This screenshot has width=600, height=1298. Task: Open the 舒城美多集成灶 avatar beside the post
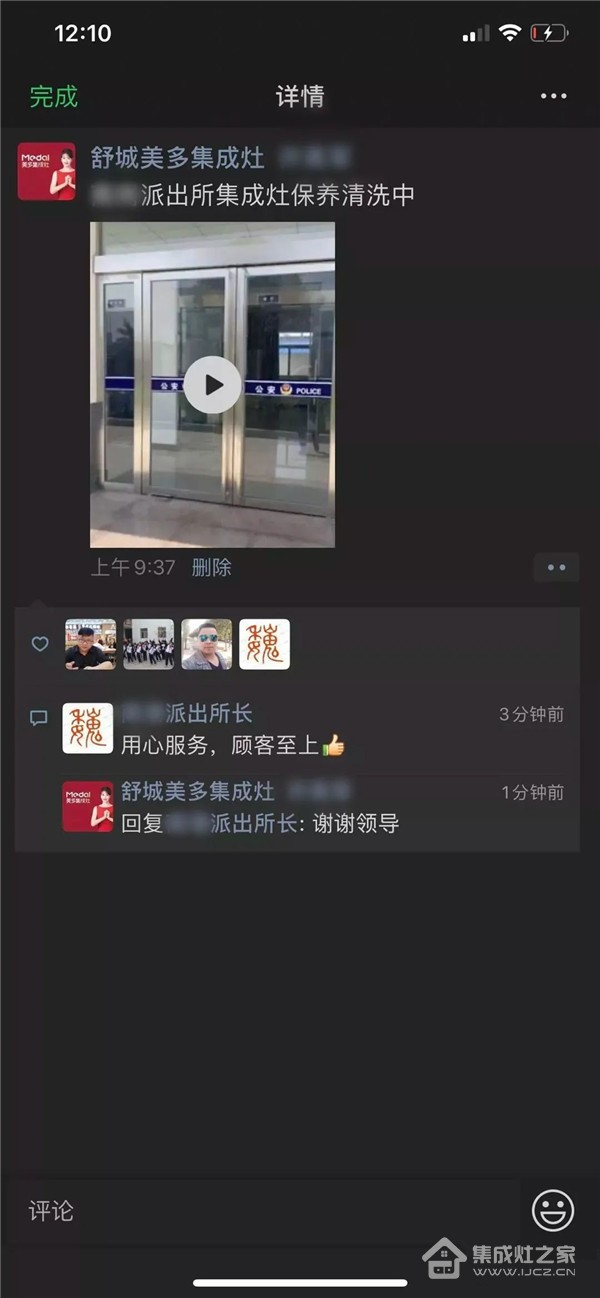click(46, 171)
